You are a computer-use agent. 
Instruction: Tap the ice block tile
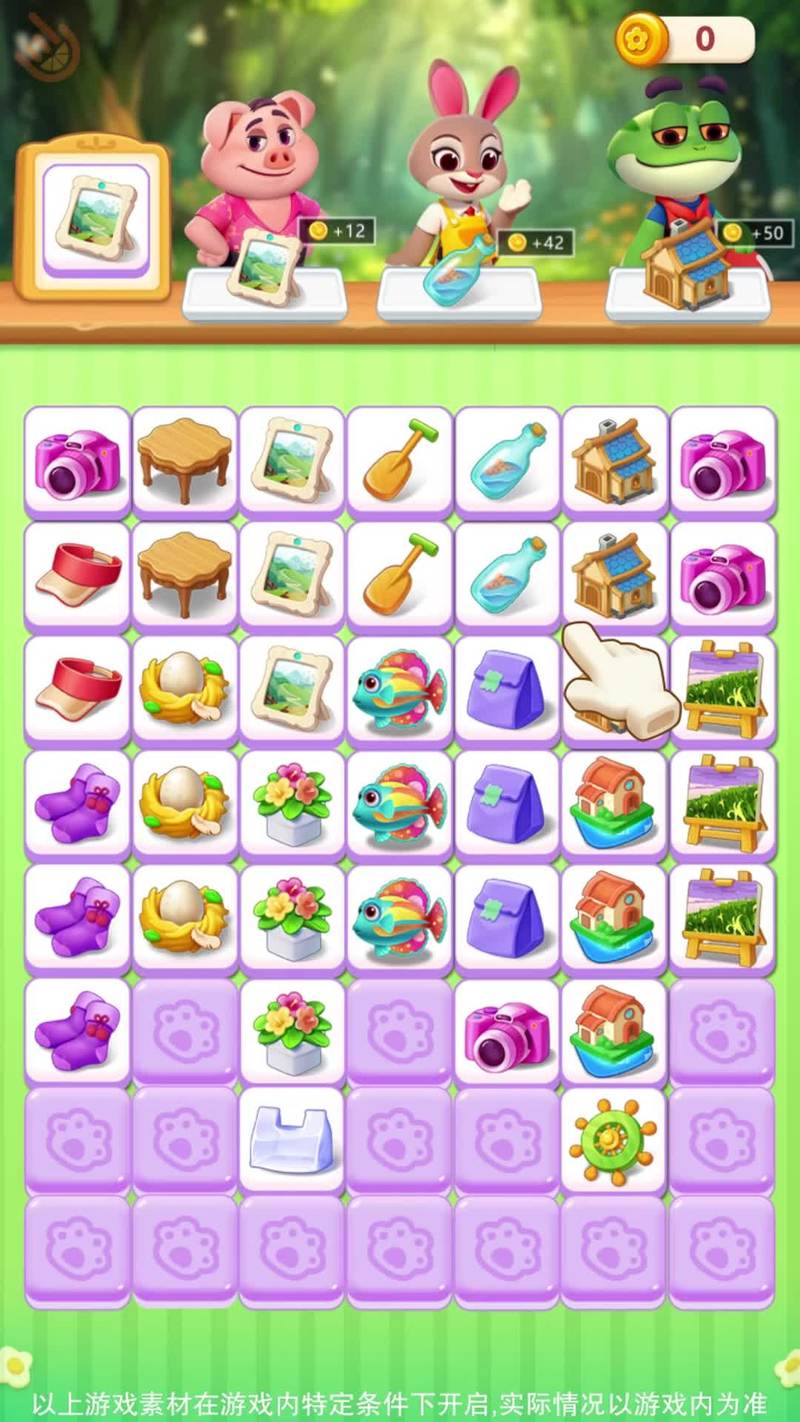pos(291,1136)
